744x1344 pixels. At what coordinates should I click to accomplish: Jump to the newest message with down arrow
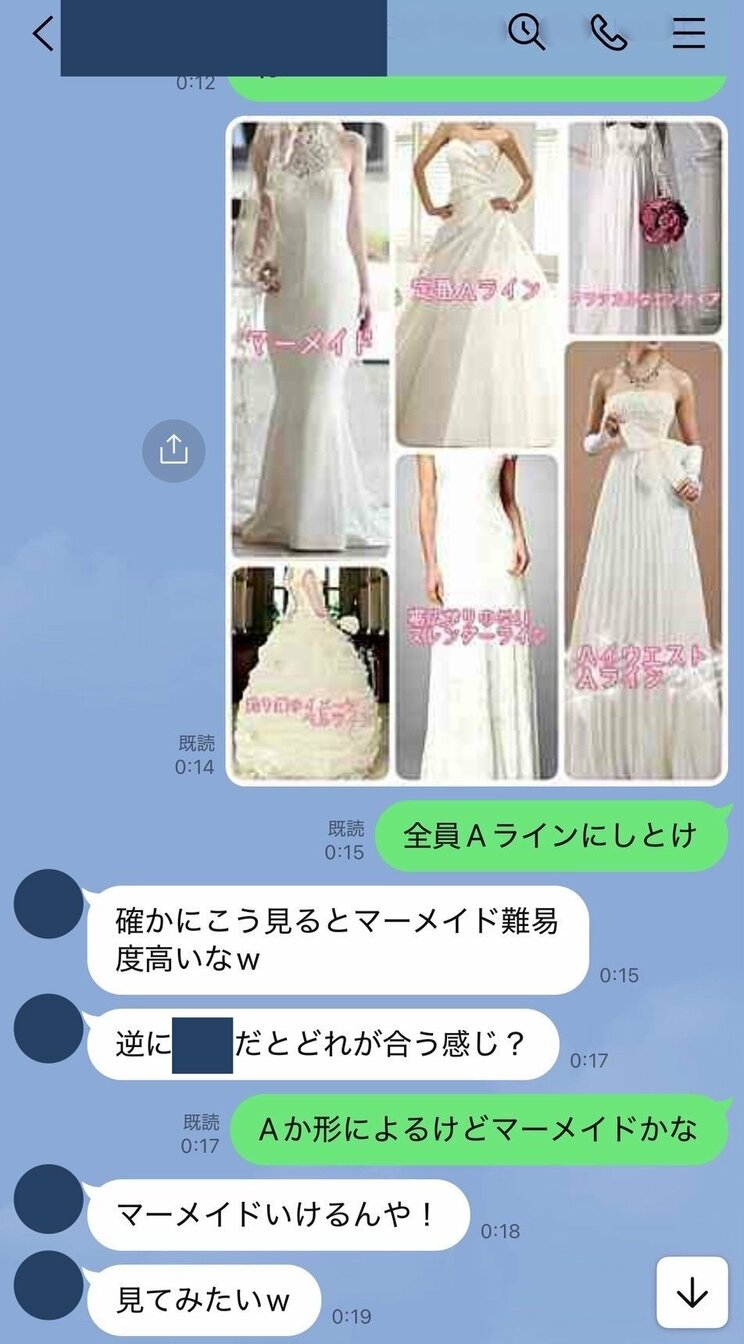tap(692, 1290)
